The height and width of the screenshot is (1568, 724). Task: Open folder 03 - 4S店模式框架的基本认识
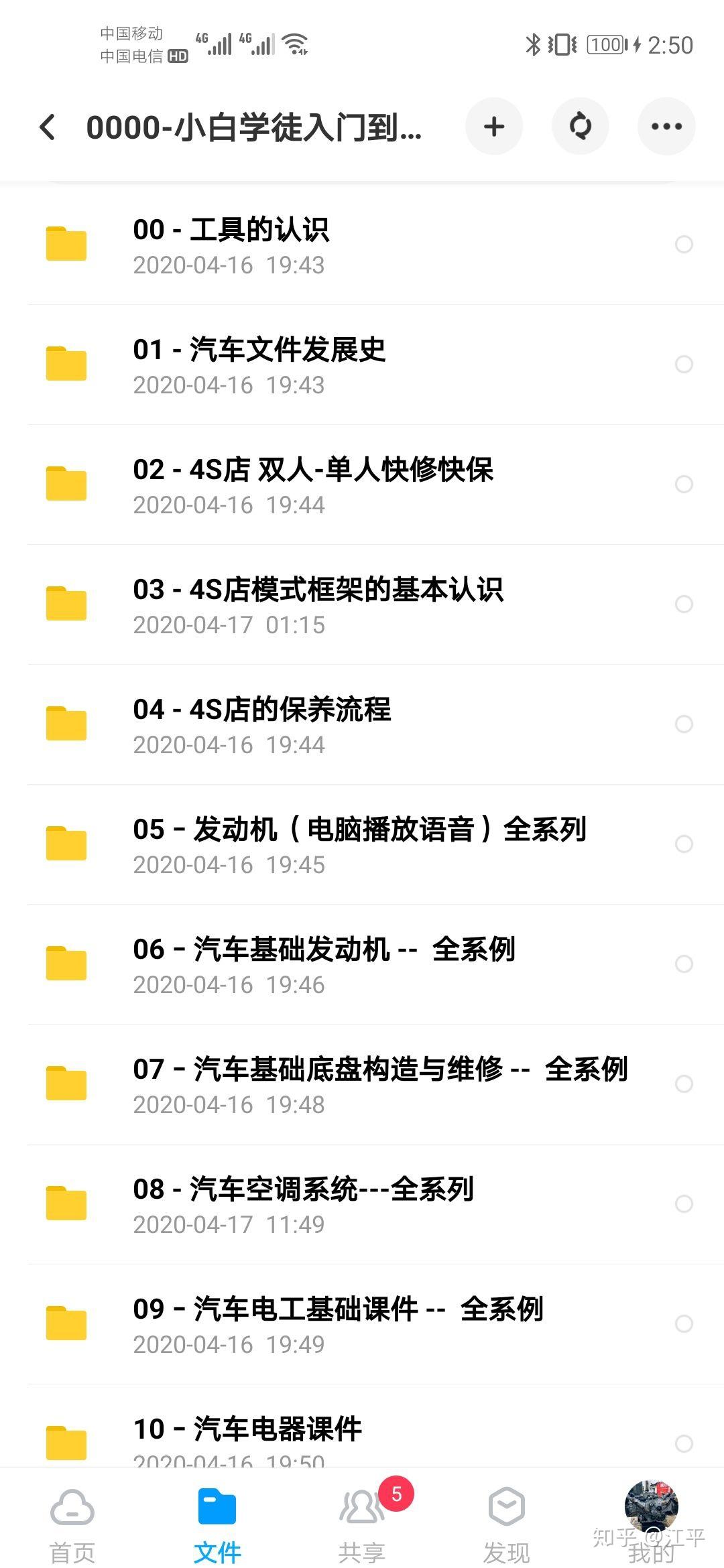click(x=318, y=604)
